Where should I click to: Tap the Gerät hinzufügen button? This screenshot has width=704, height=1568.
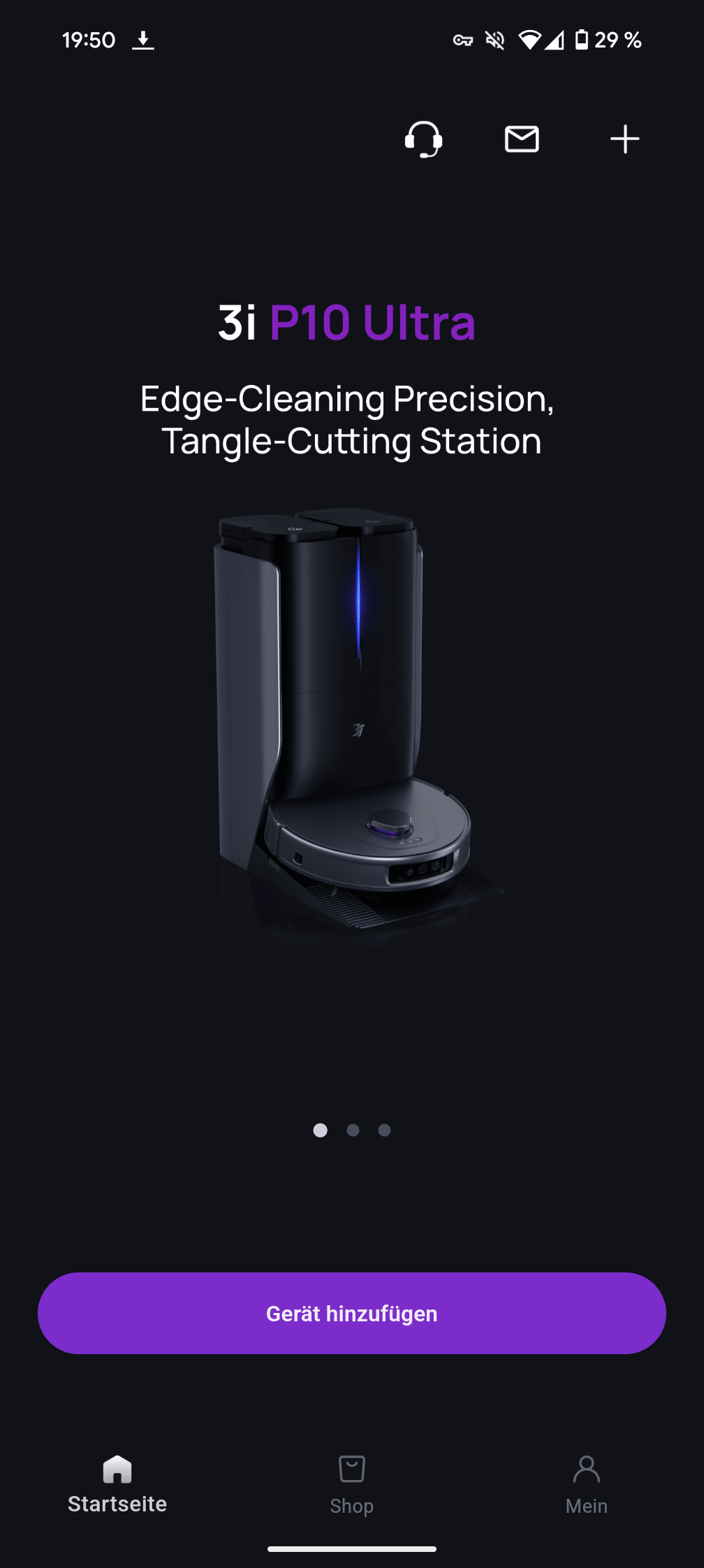pos(352,1313)
